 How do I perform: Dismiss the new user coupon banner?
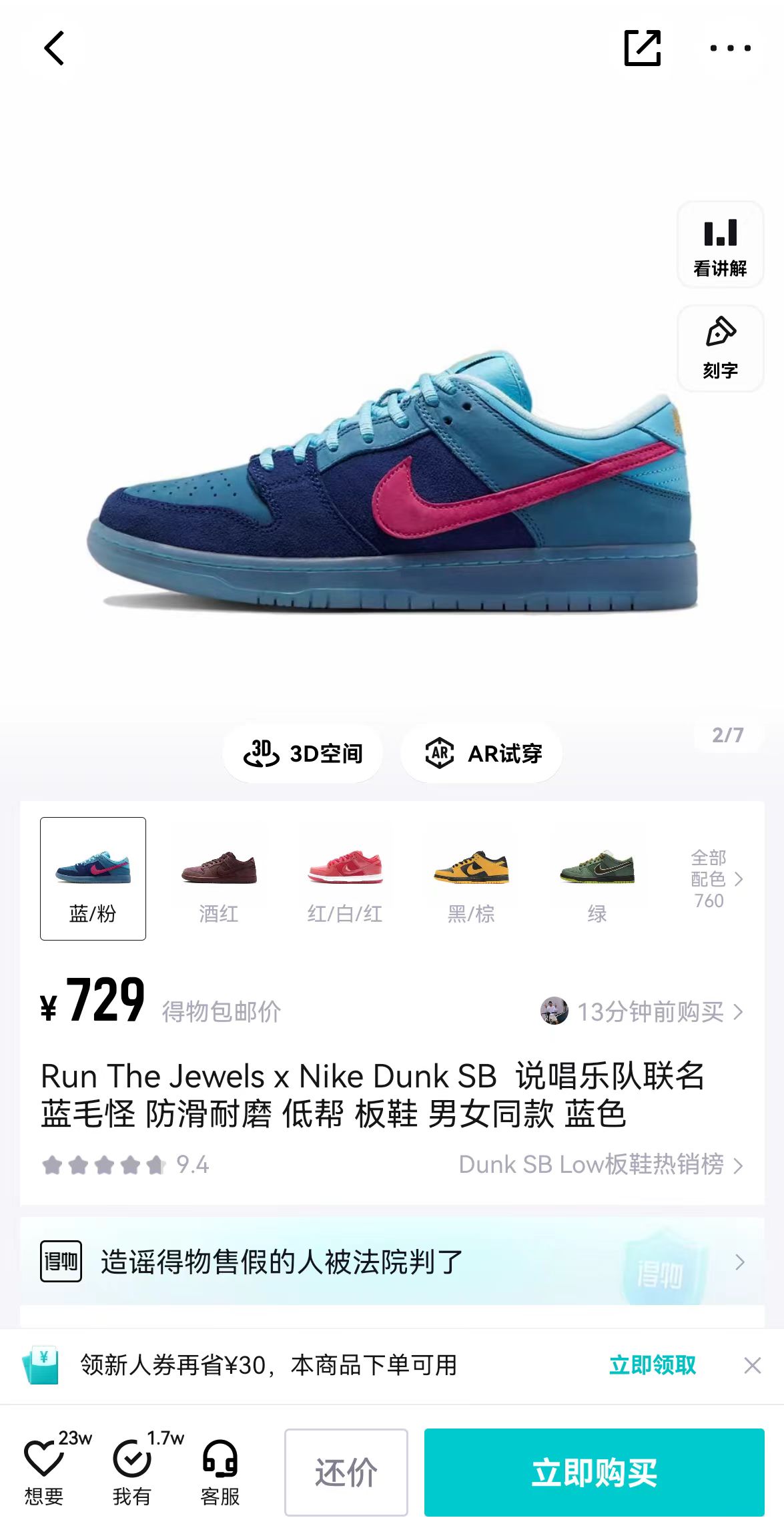[753, 1365]
